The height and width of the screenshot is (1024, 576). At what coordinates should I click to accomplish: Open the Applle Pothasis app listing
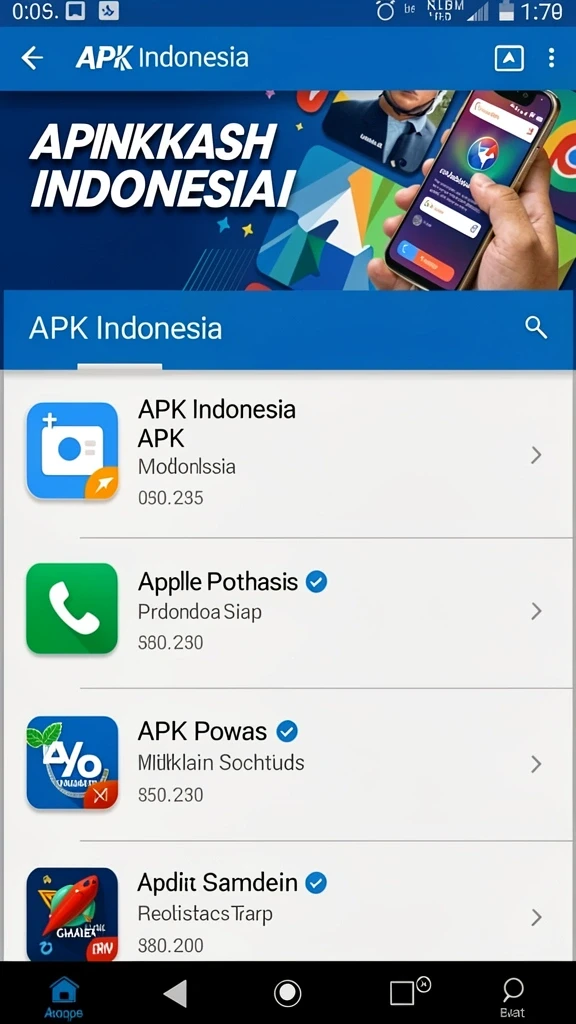pos(288,611)
